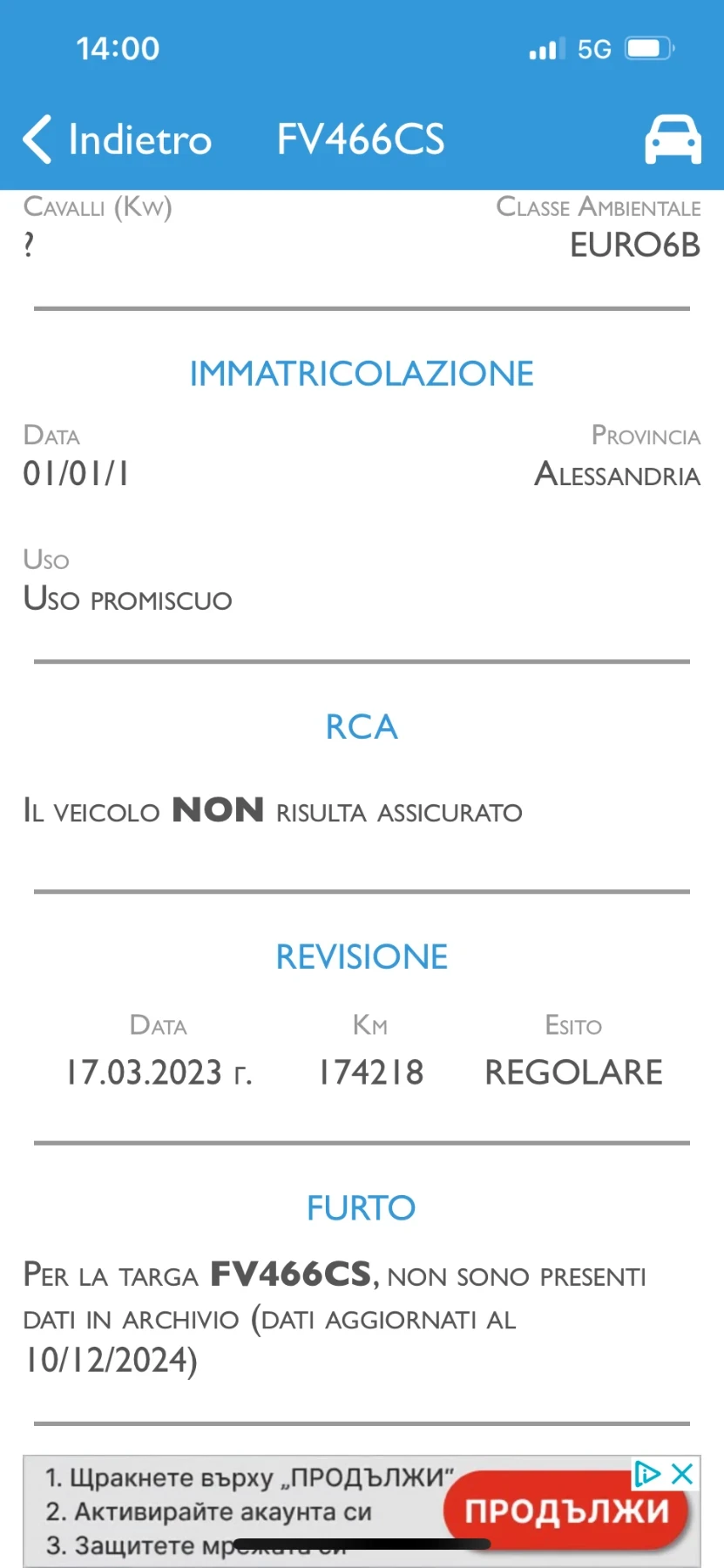Image resolution: width=724 pixels, height=1568 pixels.
Task: Tap the ПРОДЪЛЖИ button in the ad
Action: pos(565,1507)
